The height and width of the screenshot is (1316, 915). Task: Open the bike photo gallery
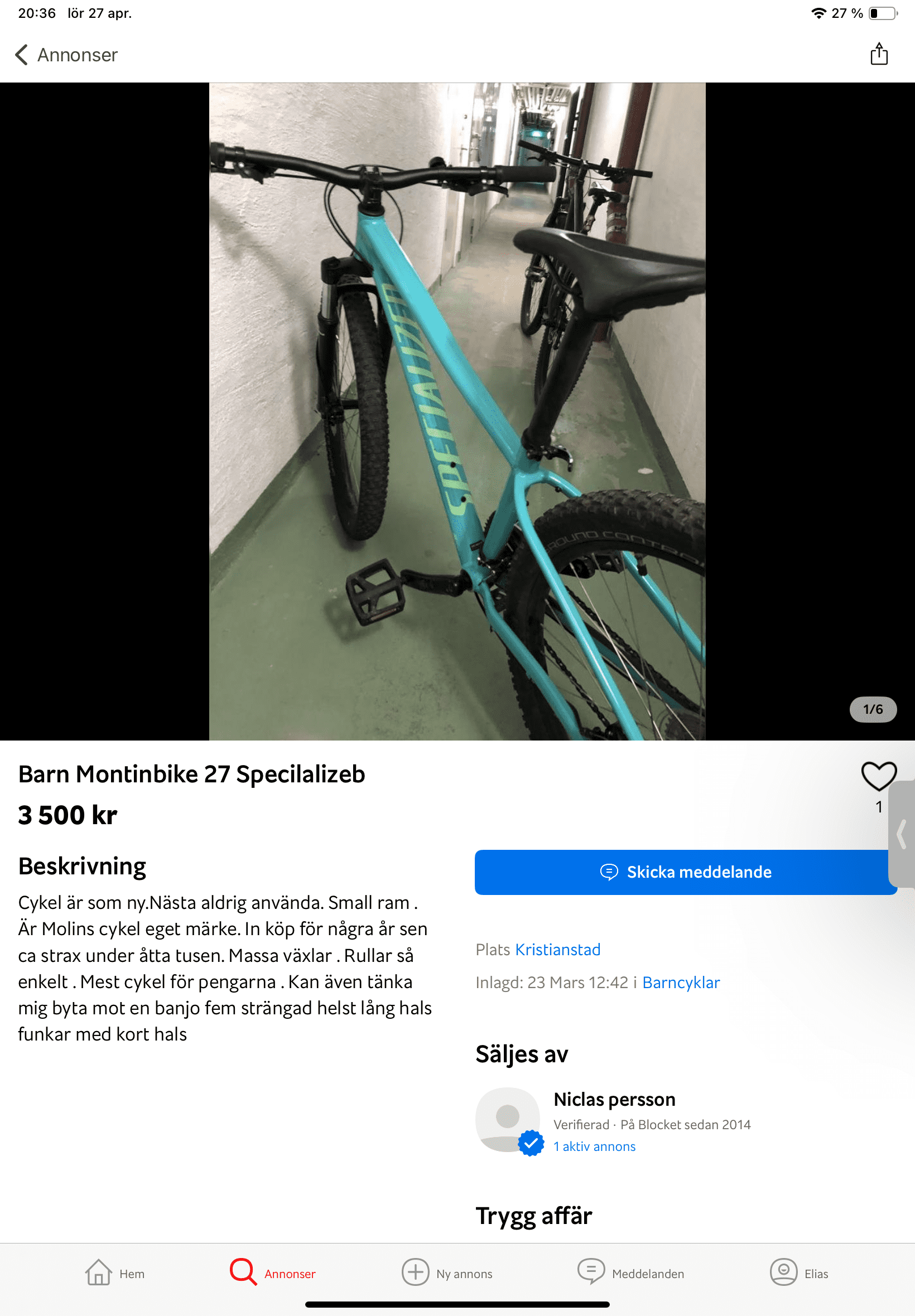pyautogui.click(x=457, y=412)
